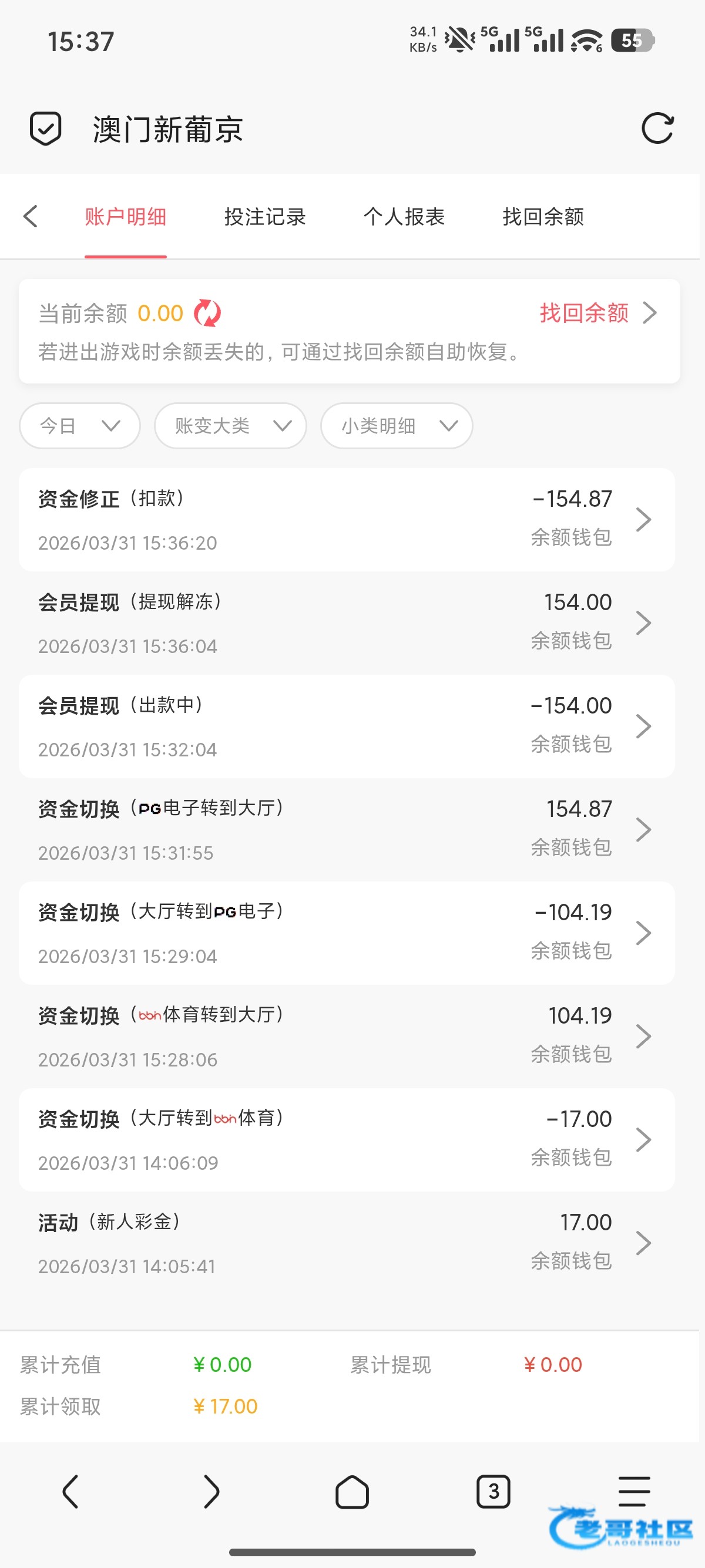The width and height of the screenshot is (705, 1568).
Task: View the PG电子转到大厅 transfer details
Action: pos(347,830)
